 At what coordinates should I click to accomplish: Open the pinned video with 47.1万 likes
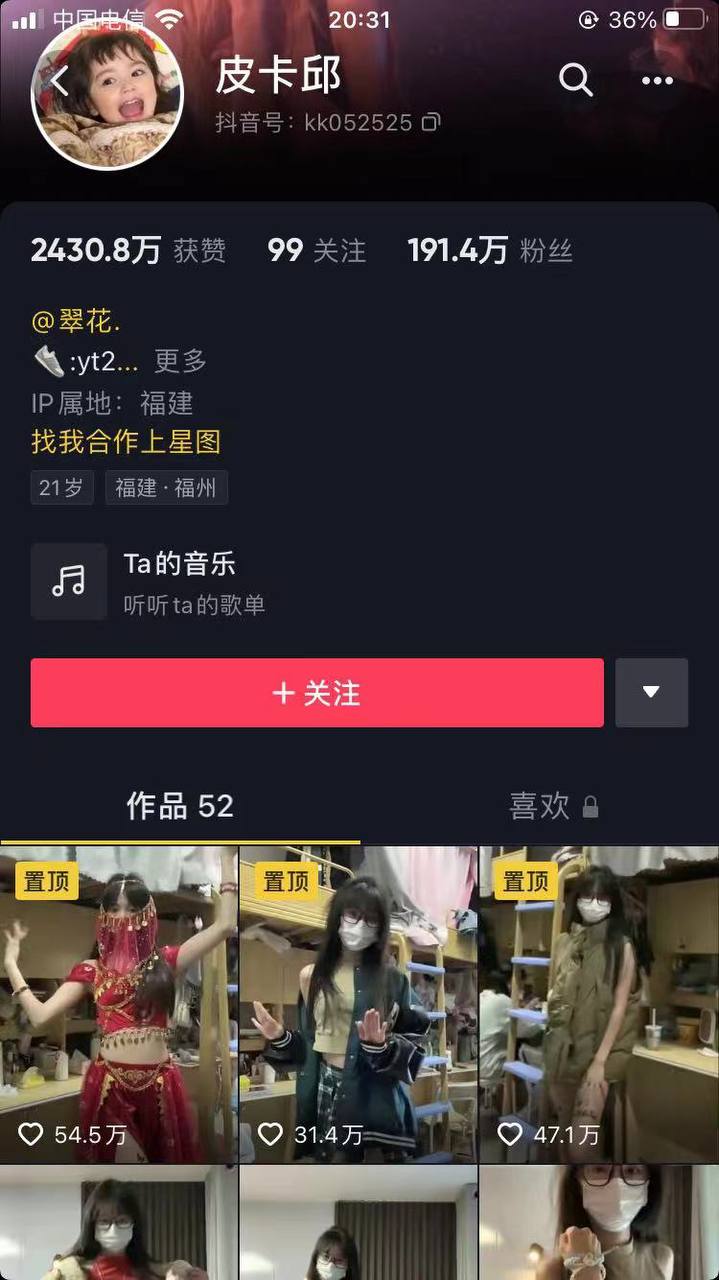tap(599, 1004)
